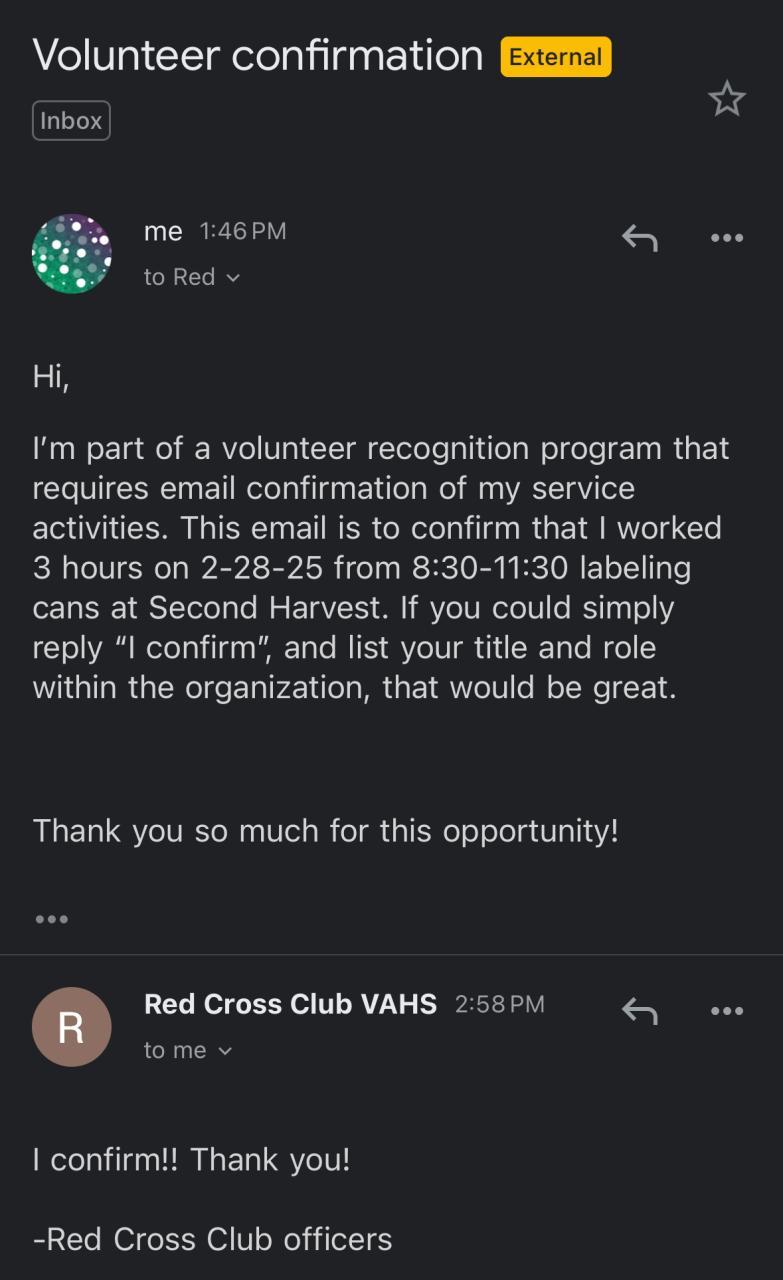Open more options for Red Cross Club message
Image resolution: width=783 pixels, height=1280 pixels.
726,1011
